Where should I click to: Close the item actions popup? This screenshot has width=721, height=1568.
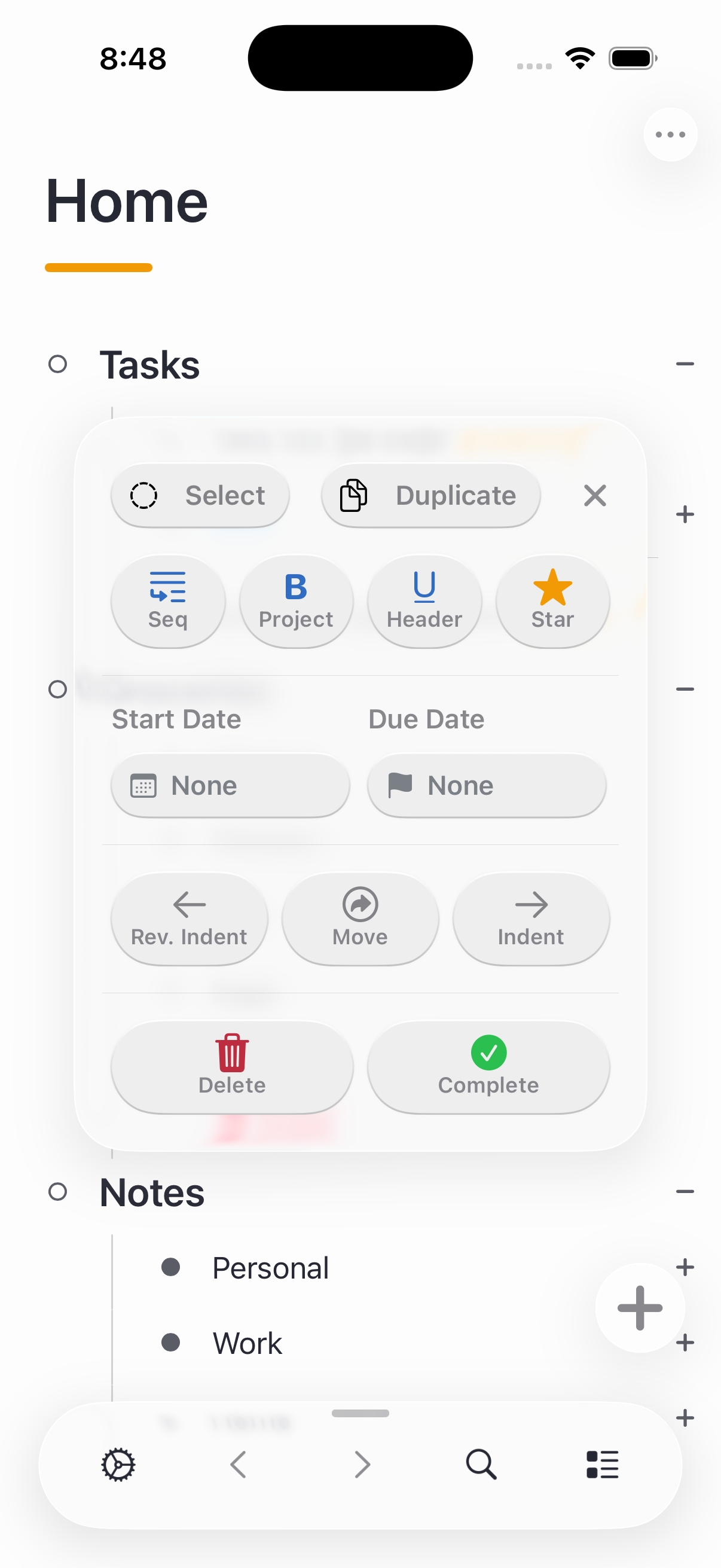[x=594, y=496]
